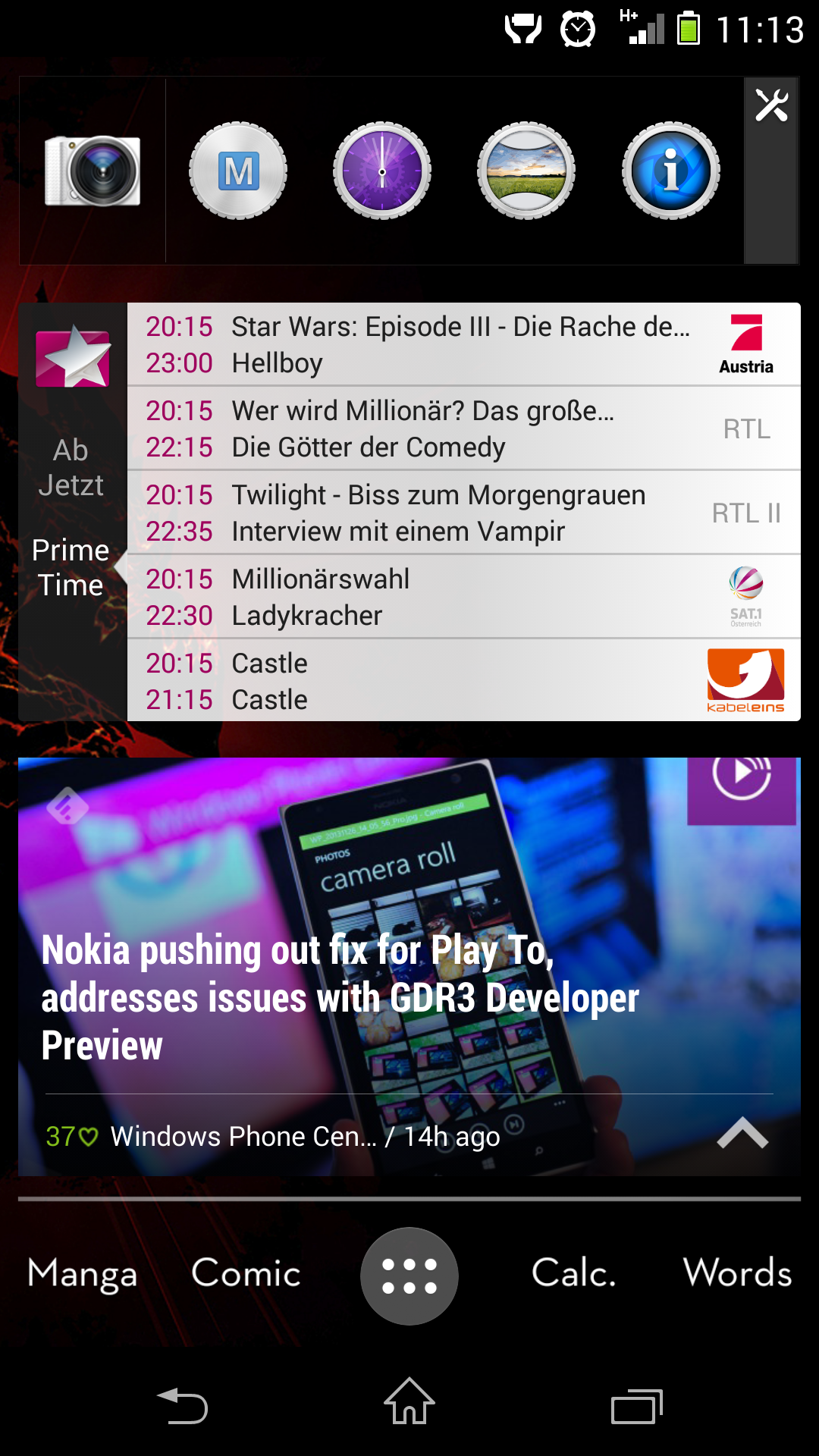
Task: Open the camera app icon
Action: [x=93, y=171]
